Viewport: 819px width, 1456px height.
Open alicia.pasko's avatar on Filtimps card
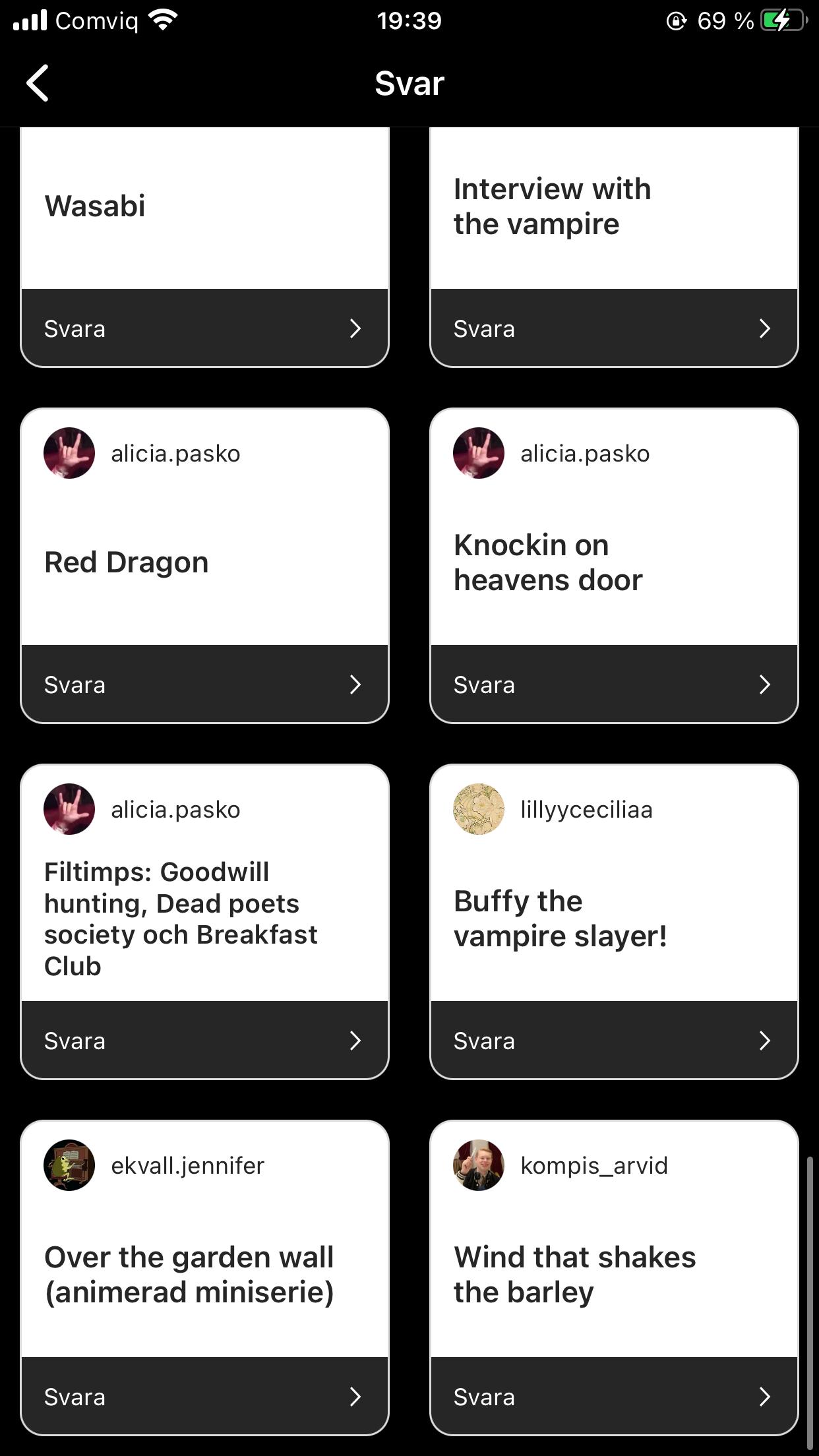pyautogui.click(x=69, y=809)
